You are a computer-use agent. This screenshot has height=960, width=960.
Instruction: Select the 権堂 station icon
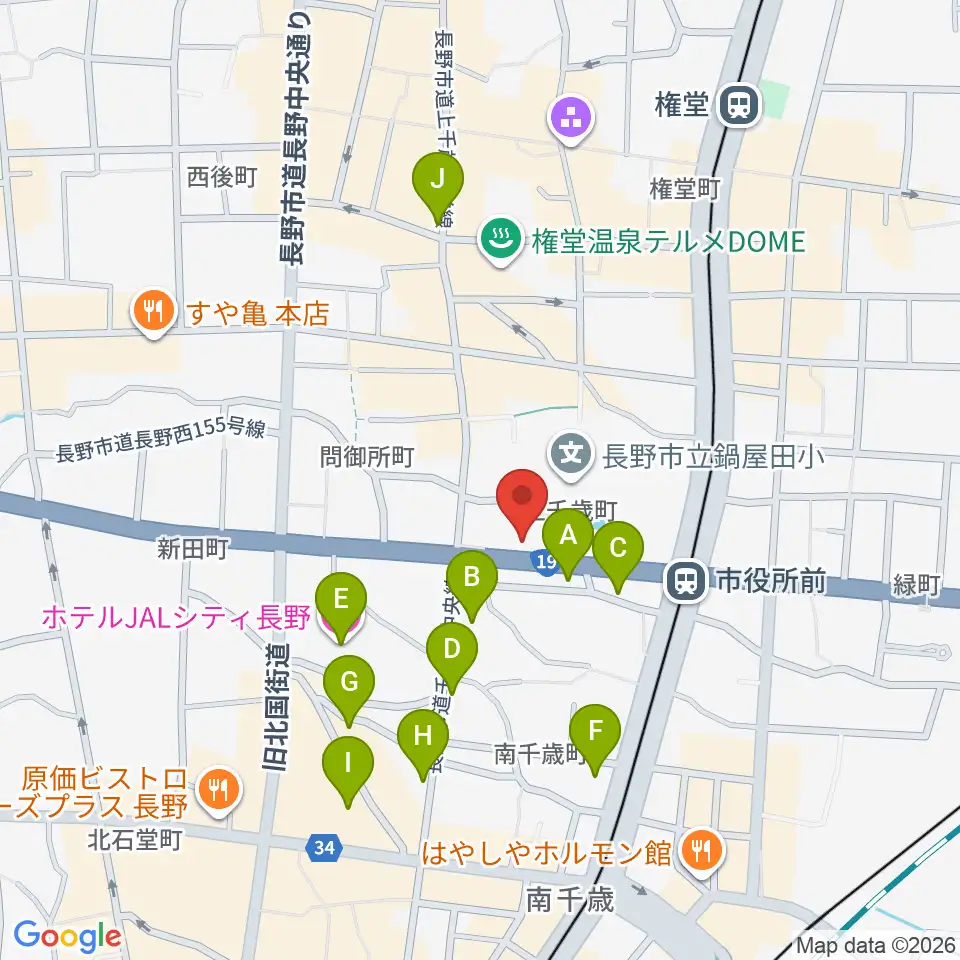tap(740, 105)
